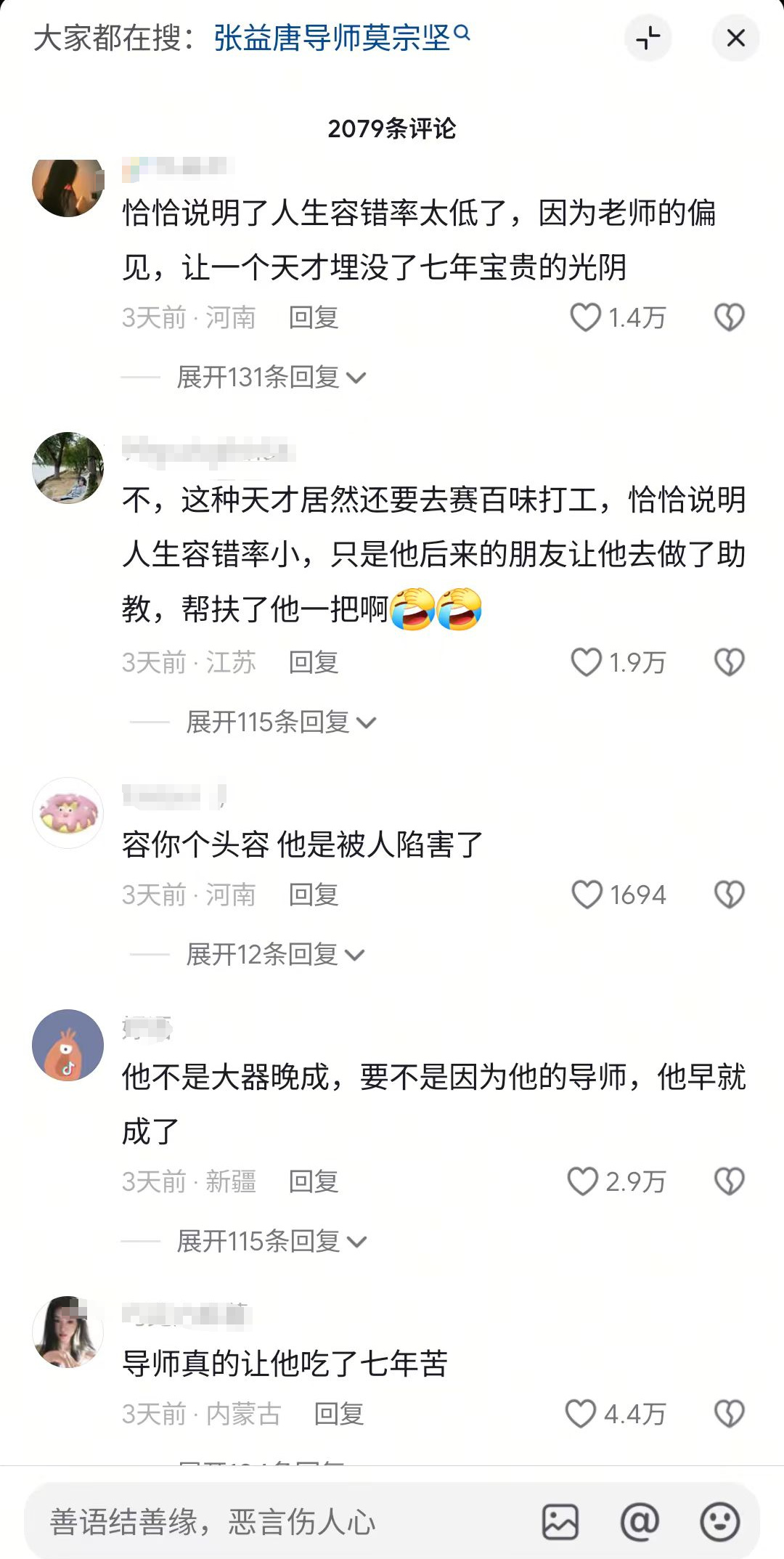
Task: Collapse the comments panel size
Action: pyautogui.click(x=648, y=38)
